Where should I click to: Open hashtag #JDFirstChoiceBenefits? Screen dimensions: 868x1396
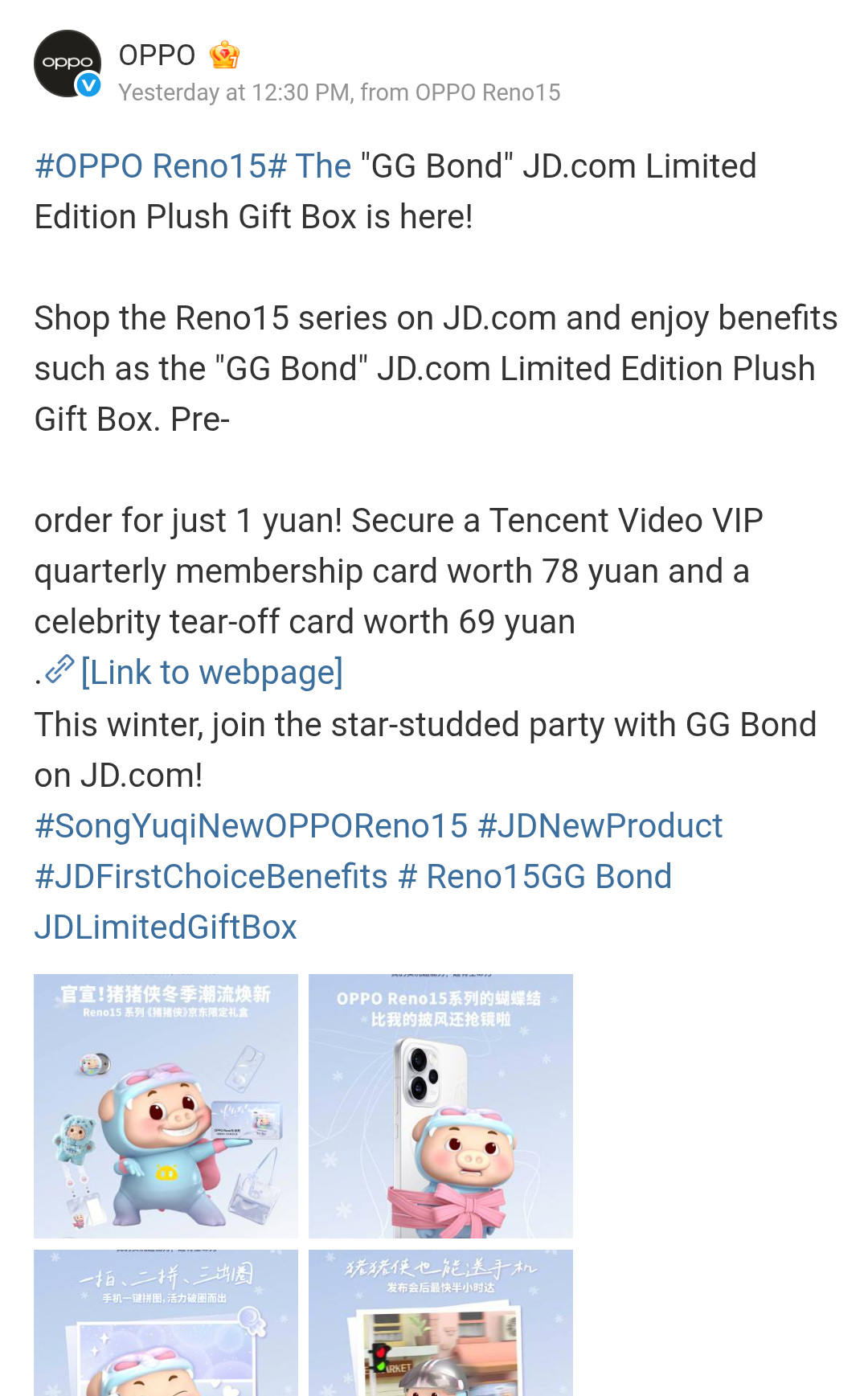(x=211, y=877)
